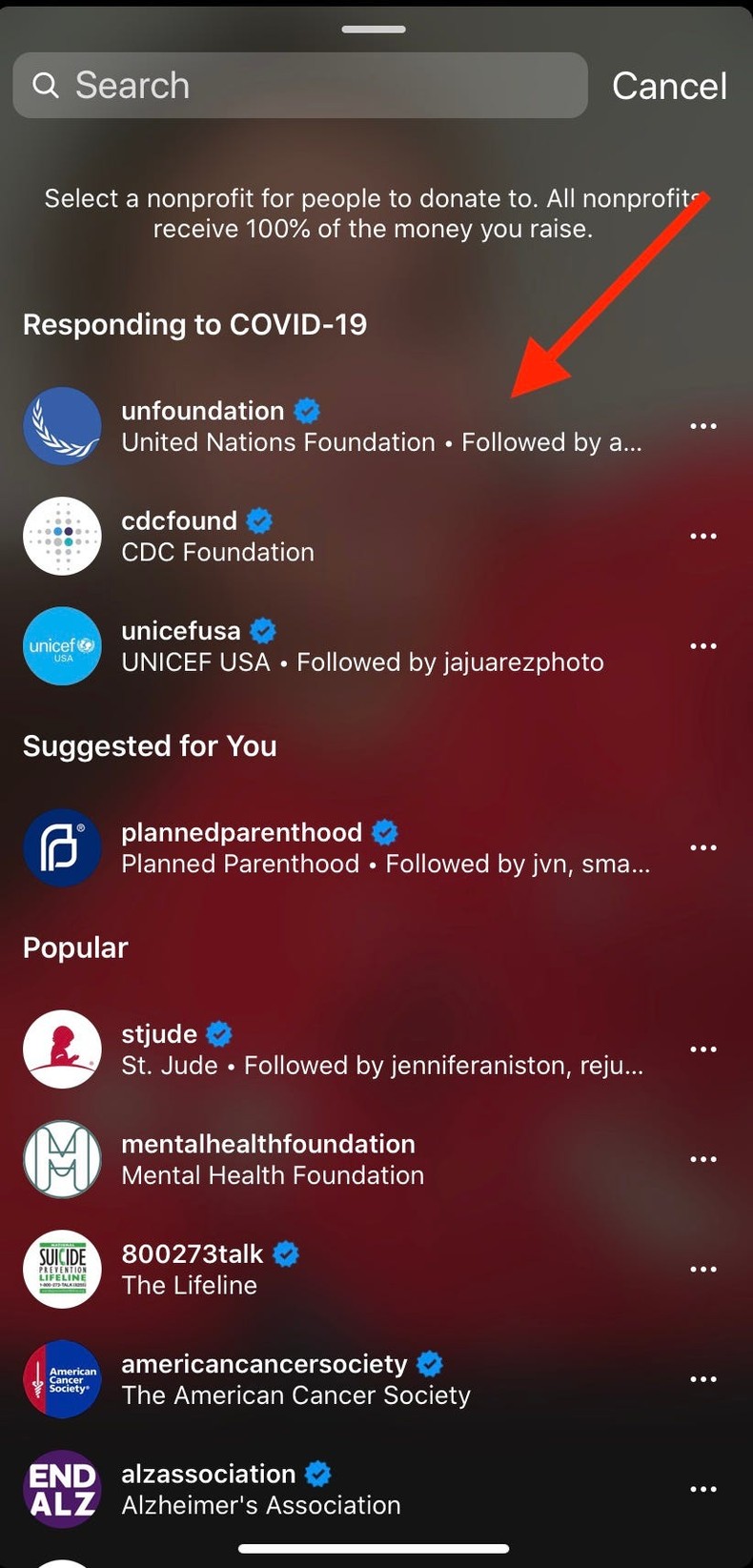753x1568 pixels.
Task: Select the United Nations Foundation profile icon
Action: [x=62, y=426]
